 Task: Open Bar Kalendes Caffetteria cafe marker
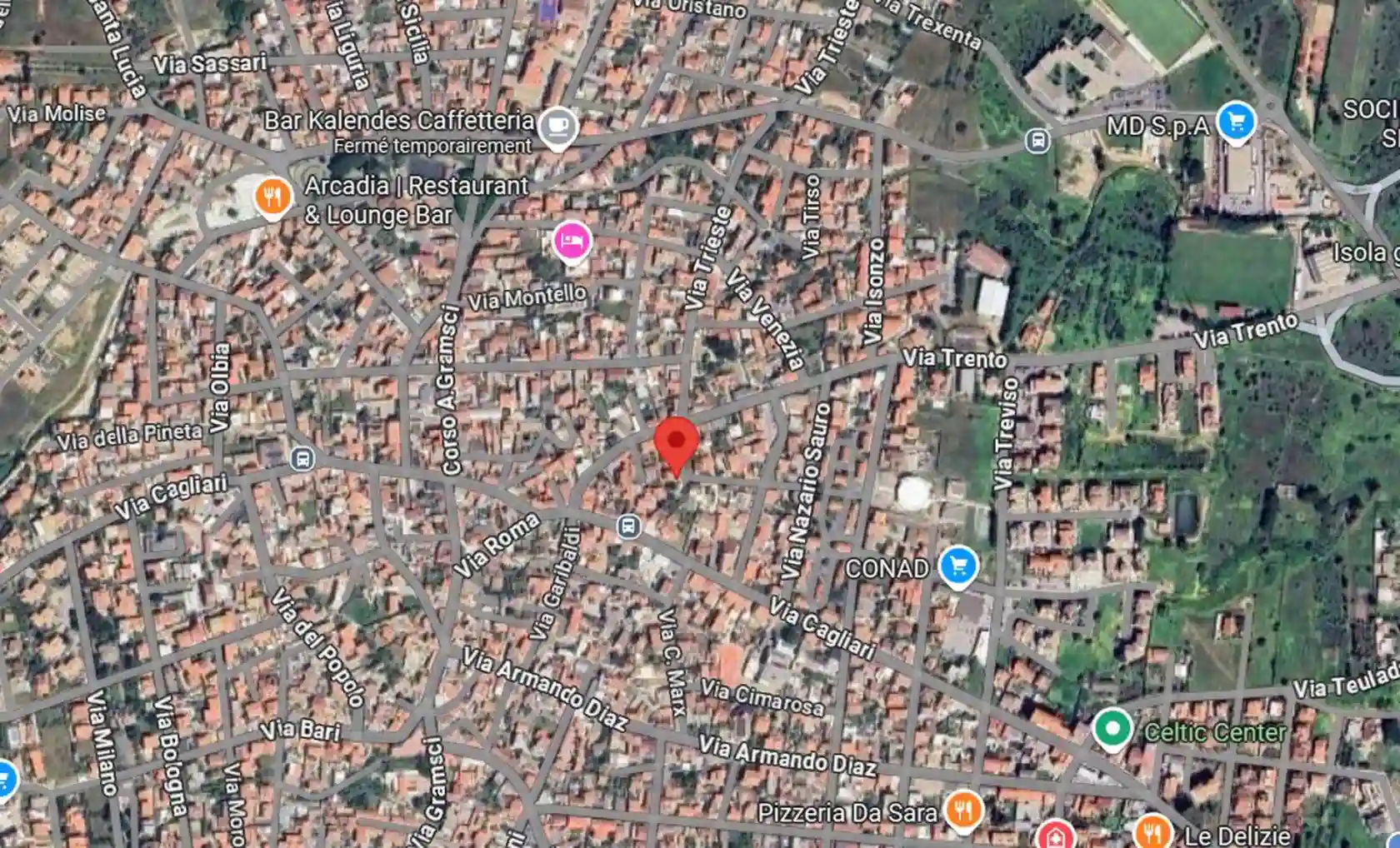tap(557, 127)
